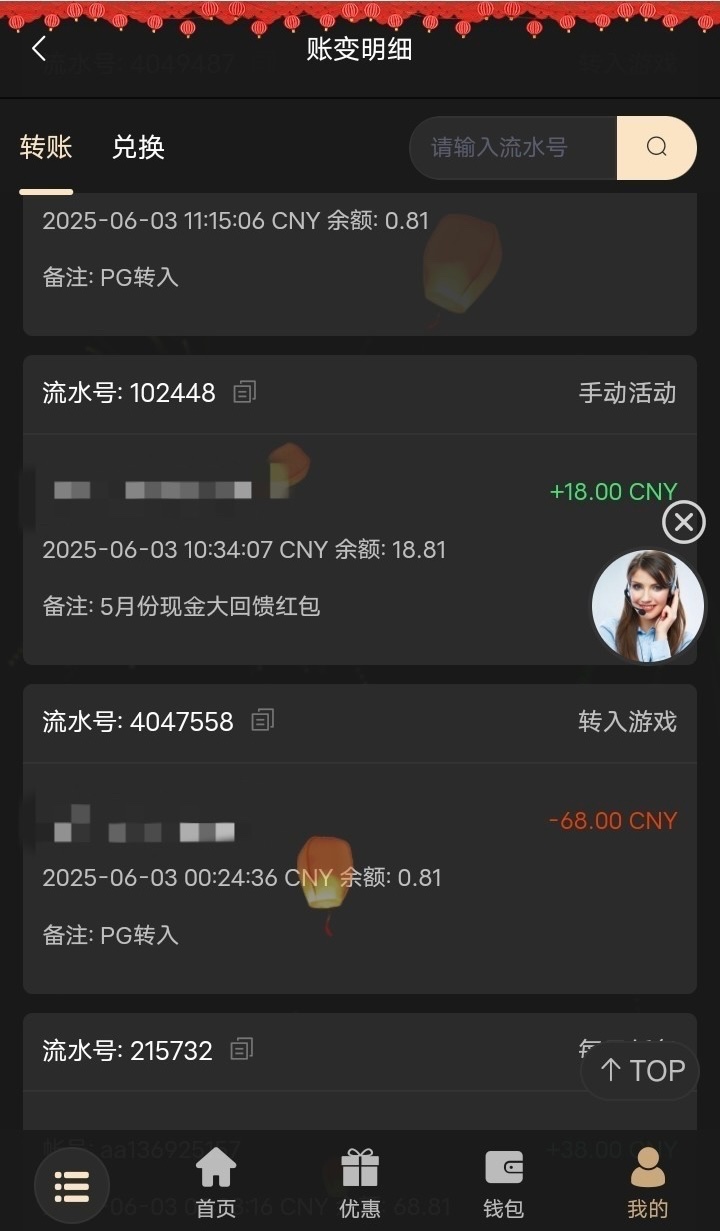Open customer service chat avatar

point(647,606)
